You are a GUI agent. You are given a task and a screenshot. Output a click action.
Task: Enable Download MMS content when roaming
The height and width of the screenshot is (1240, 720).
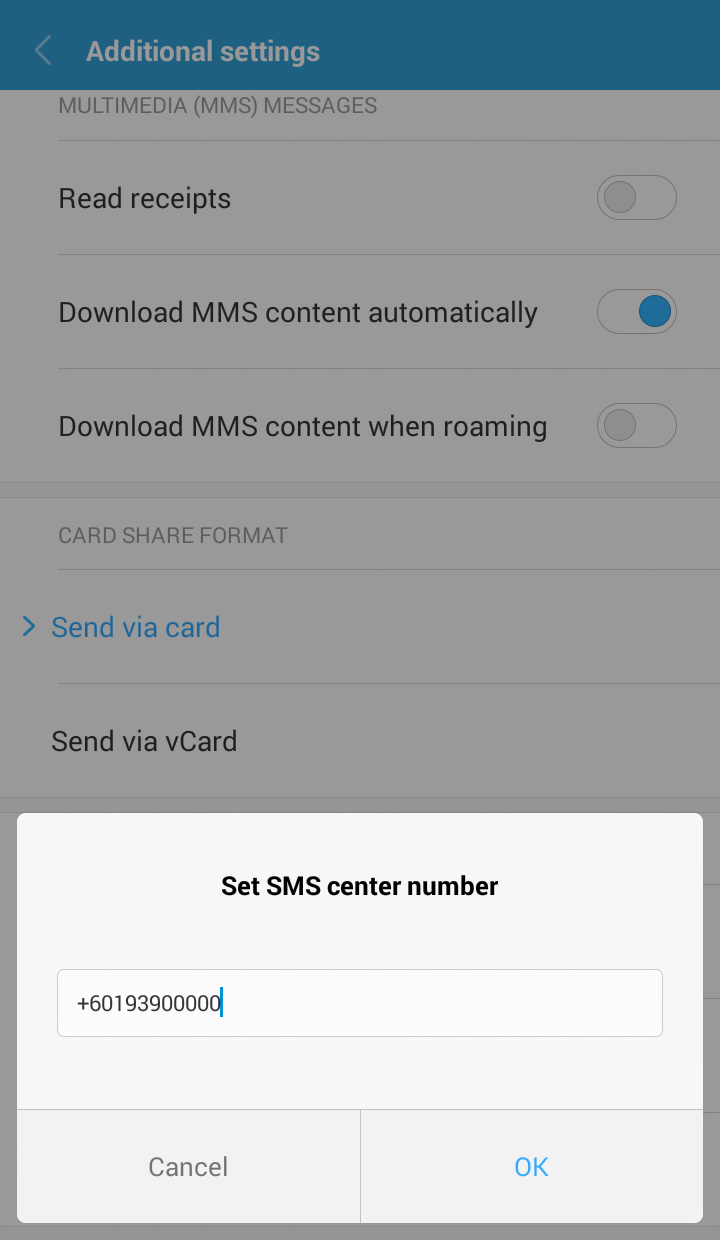coord(637,426)
